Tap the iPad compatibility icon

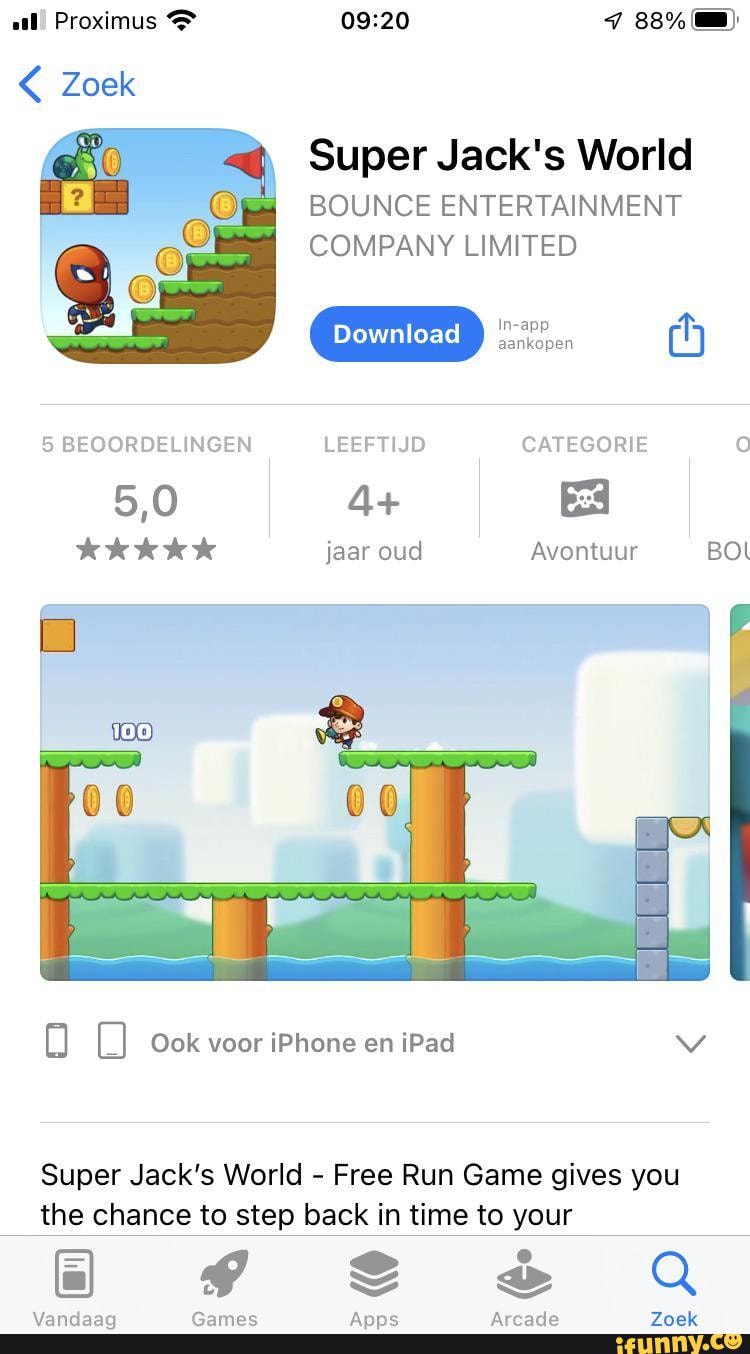coord(112,1040)
